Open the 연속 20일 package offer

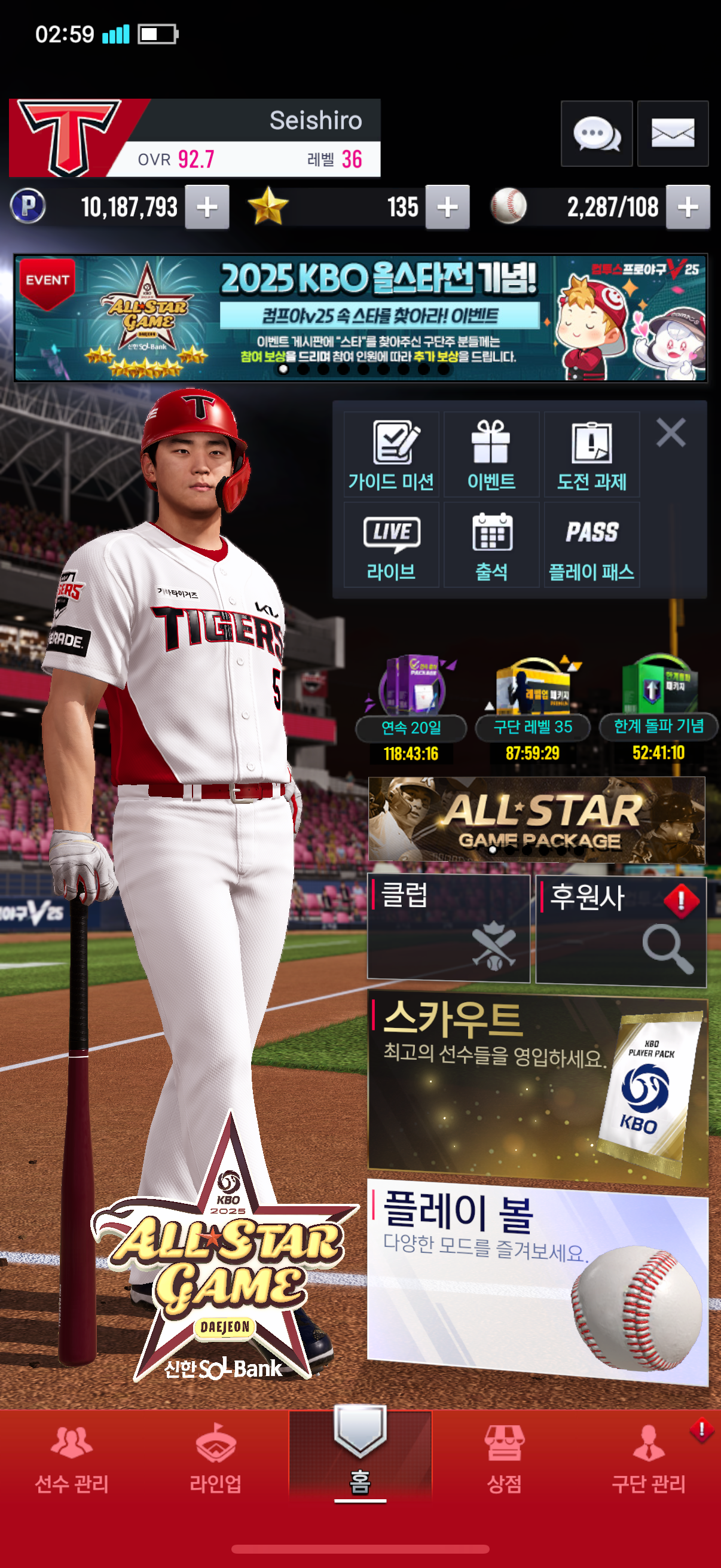pyautogui.click(x=411, y=706)
